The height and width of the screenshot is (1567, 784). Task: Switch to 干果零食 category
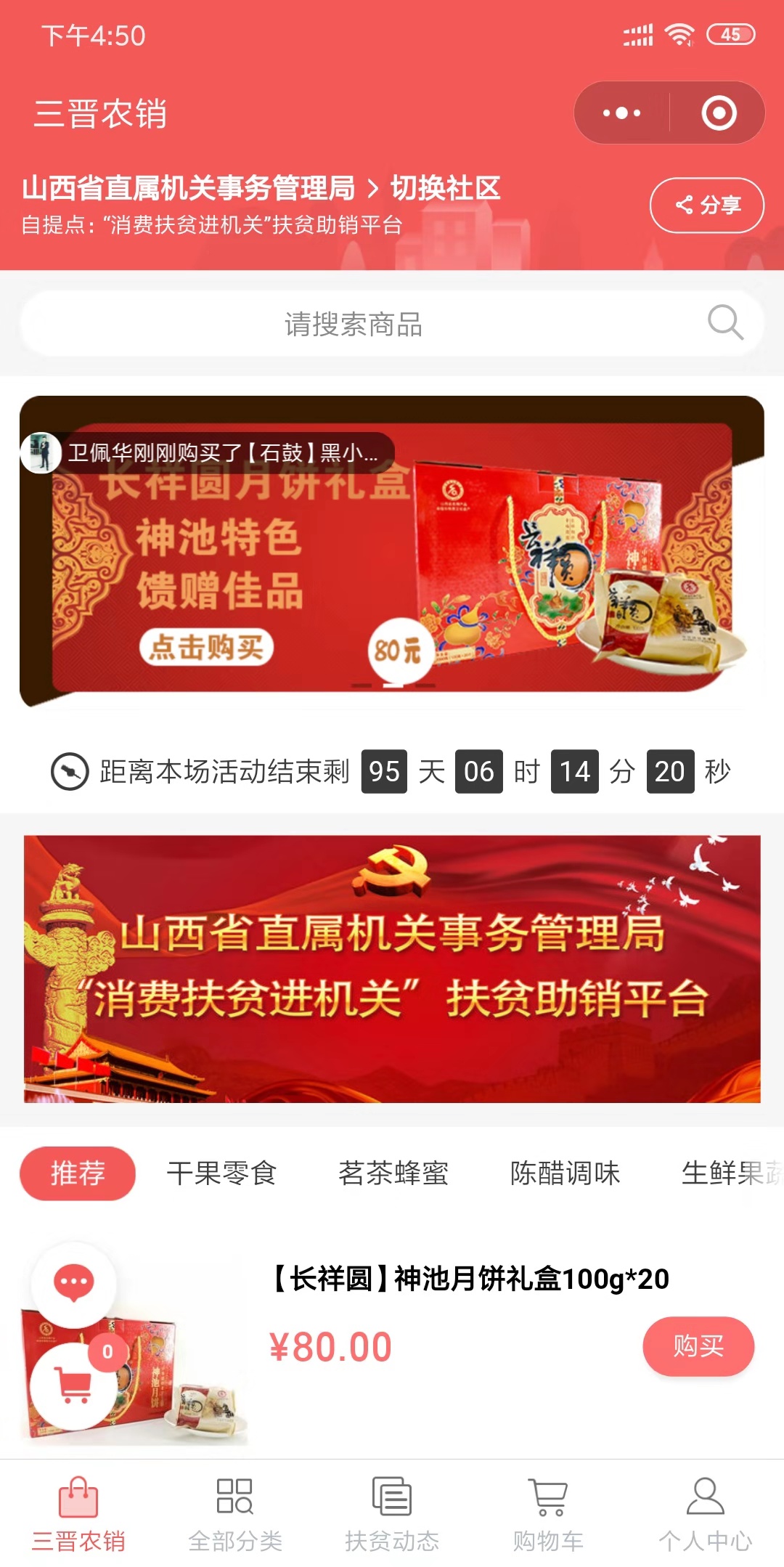[221, 1173]
